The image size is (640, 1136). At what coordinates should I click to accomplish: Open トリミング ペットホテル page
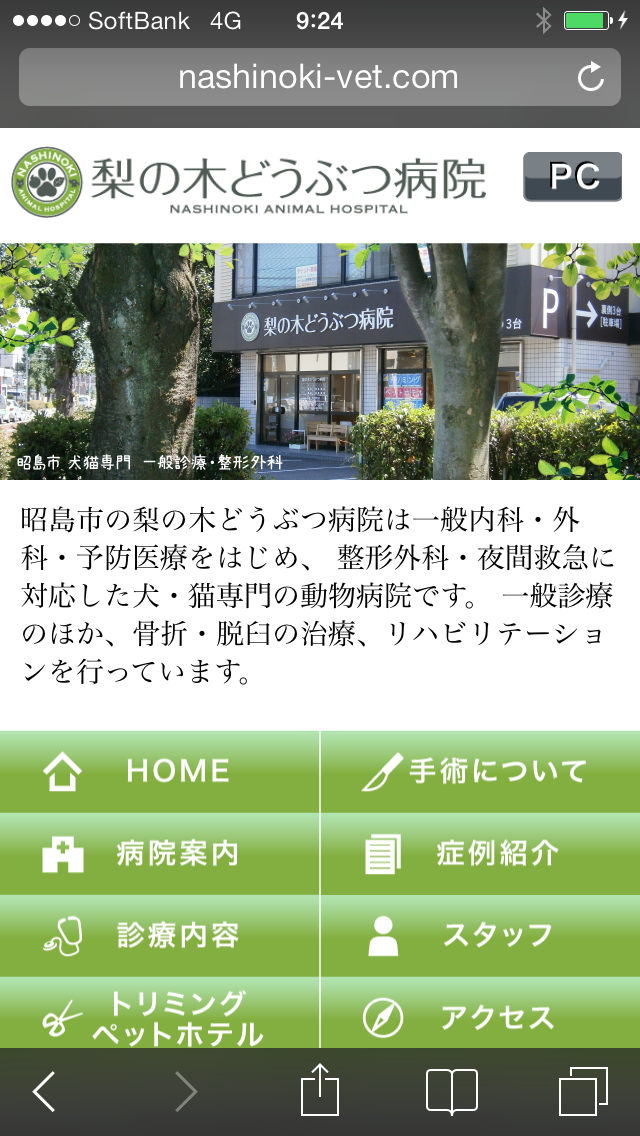(x=159, y=1013)
